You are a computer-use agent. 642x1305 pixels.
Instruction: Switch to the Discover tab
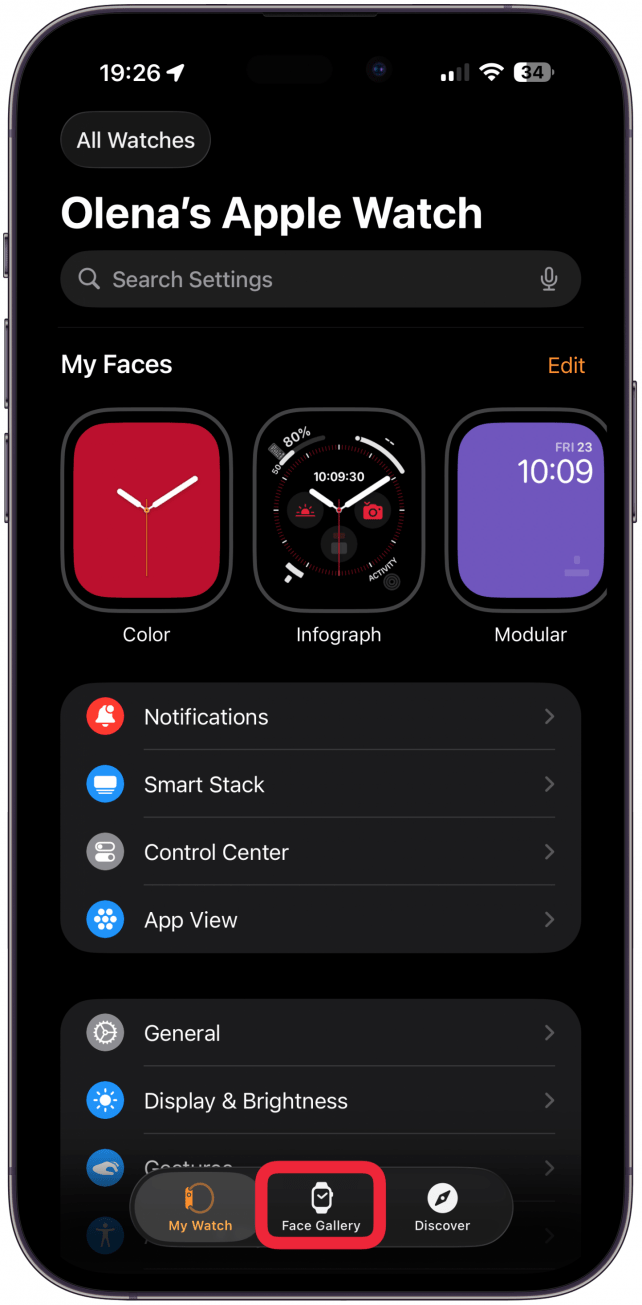point(442,1207)
